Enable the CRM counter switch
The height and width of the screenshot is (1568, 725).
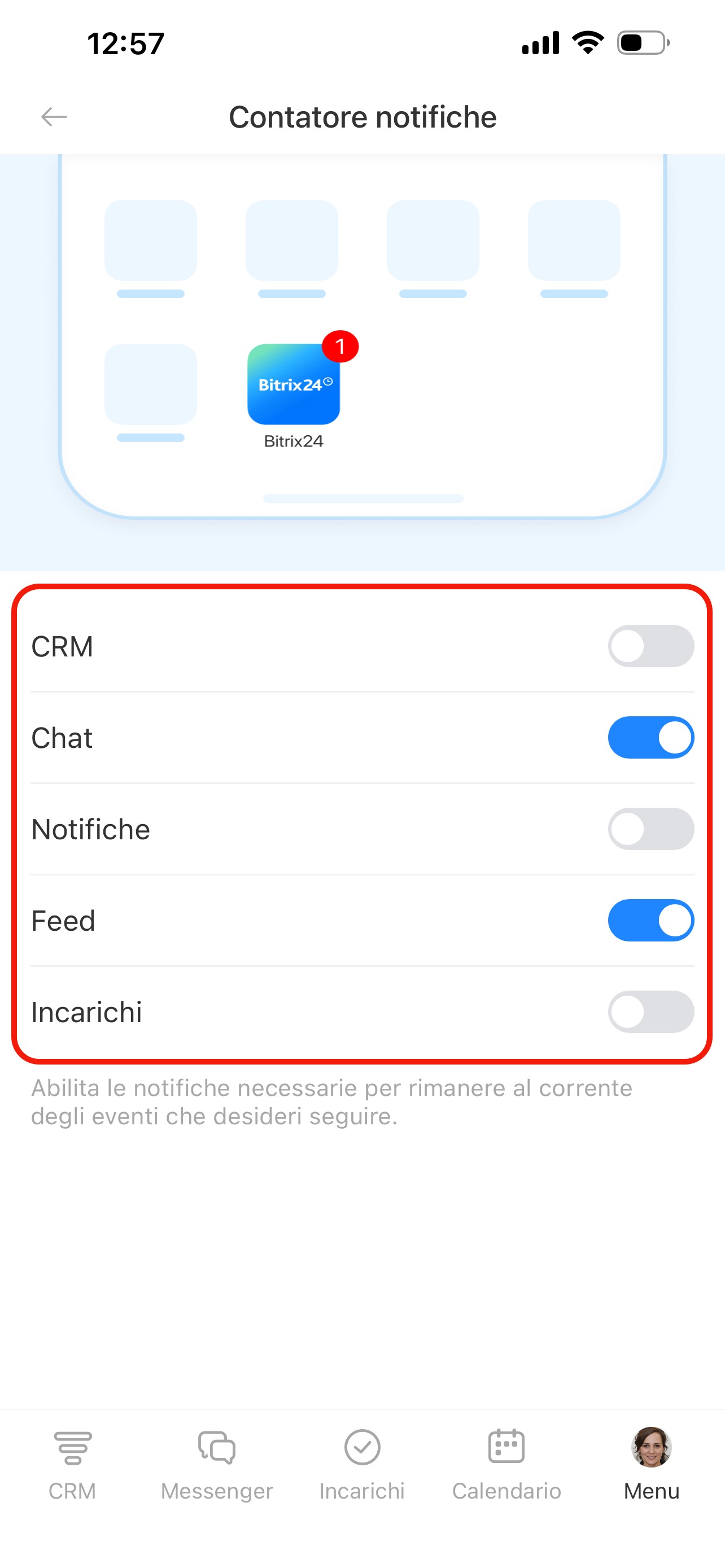[650, 646]
